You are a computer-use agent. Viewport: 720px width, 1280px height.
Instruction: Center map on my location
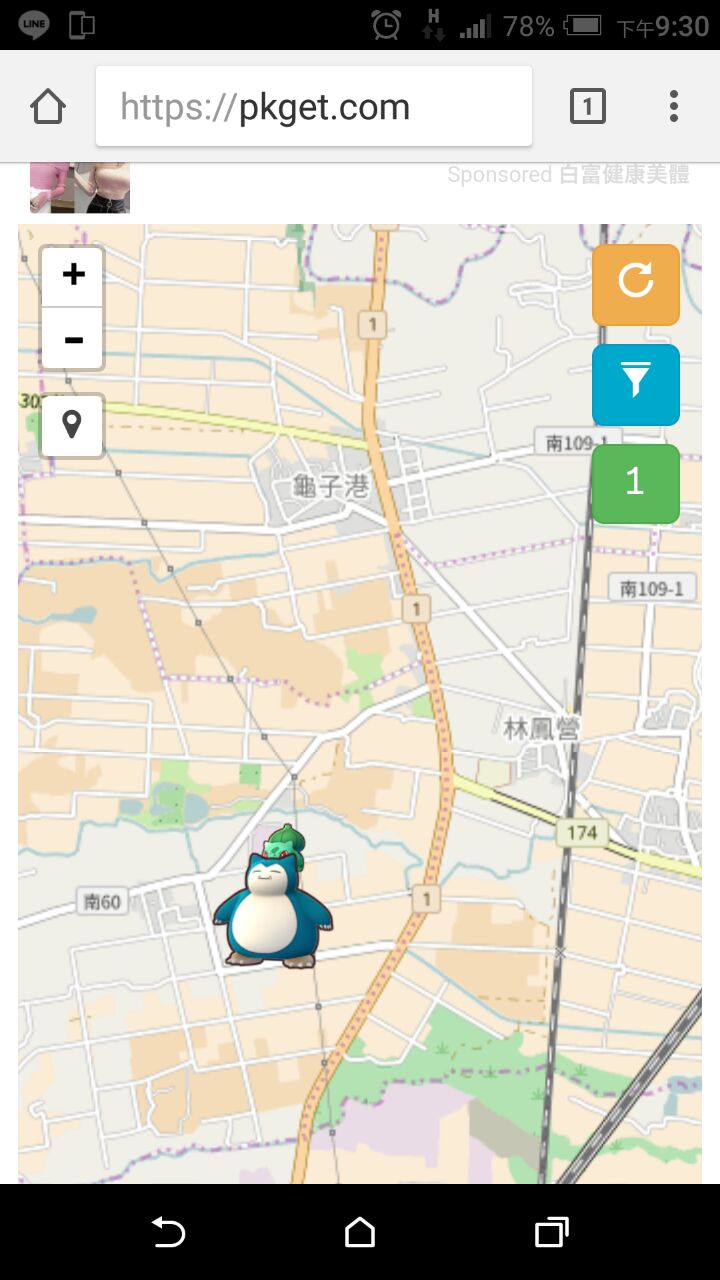pyautogui.click(x=72, y=426)
